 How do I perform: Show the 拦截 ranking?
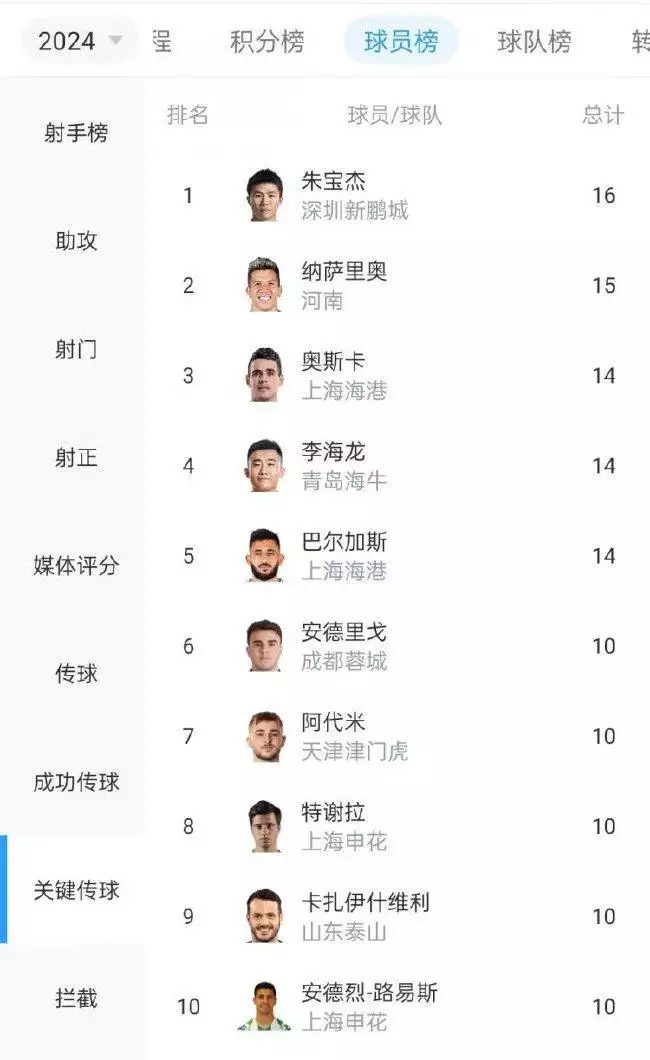76,997
